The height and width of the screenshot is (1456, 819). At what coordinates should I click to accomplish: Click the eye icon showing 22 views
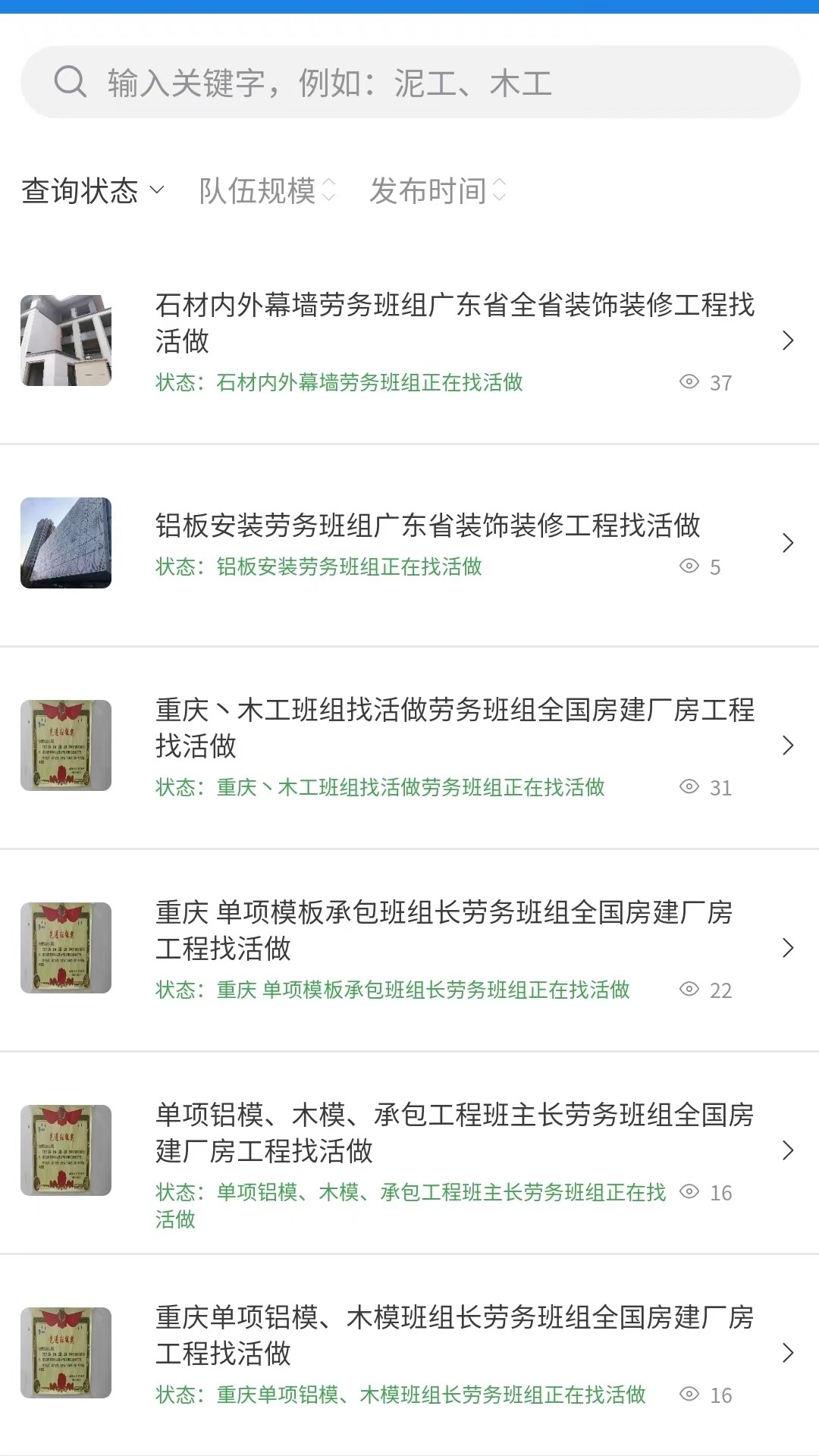[x=689, y=989]
